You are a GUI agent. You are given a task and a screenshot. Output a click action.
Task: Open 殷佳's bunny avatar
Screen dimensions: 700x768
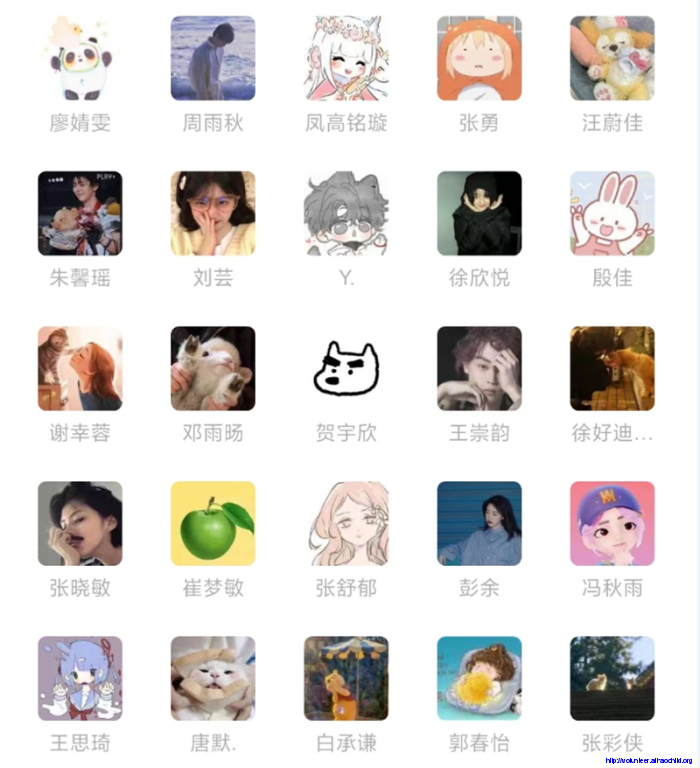(x=612, y=213)
